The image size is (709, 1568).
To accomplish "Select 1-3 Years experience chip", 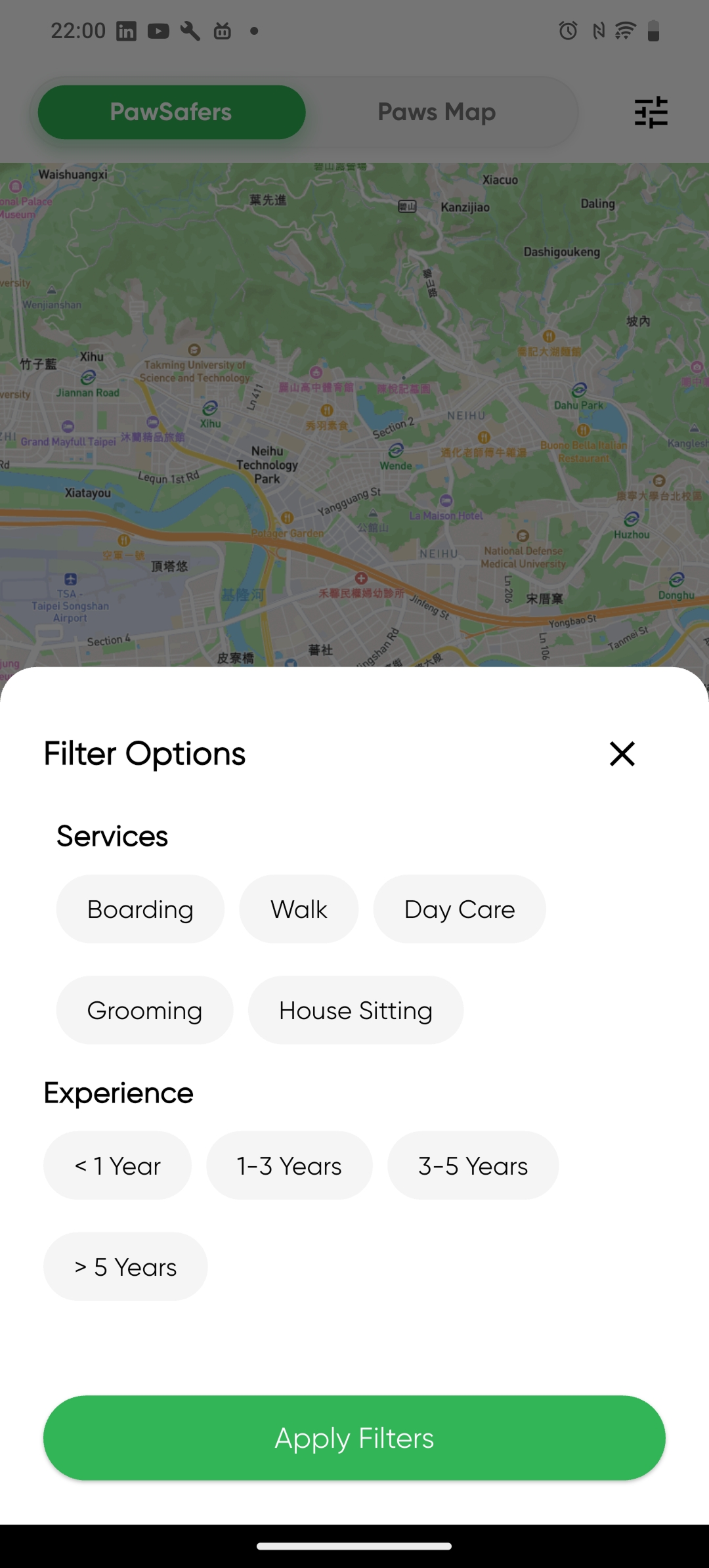I will pos(289,1165).
